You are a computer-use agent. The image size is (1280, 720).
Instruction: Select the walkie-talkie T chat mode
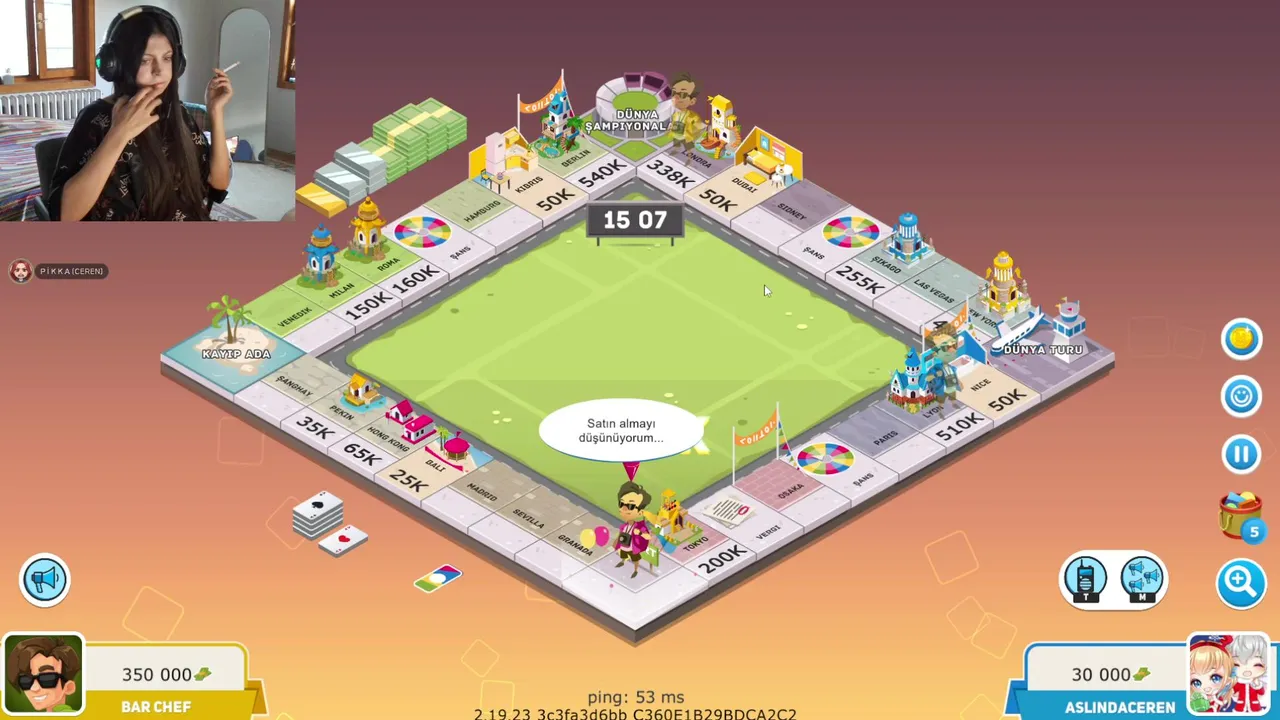[x=1086, y=579]
